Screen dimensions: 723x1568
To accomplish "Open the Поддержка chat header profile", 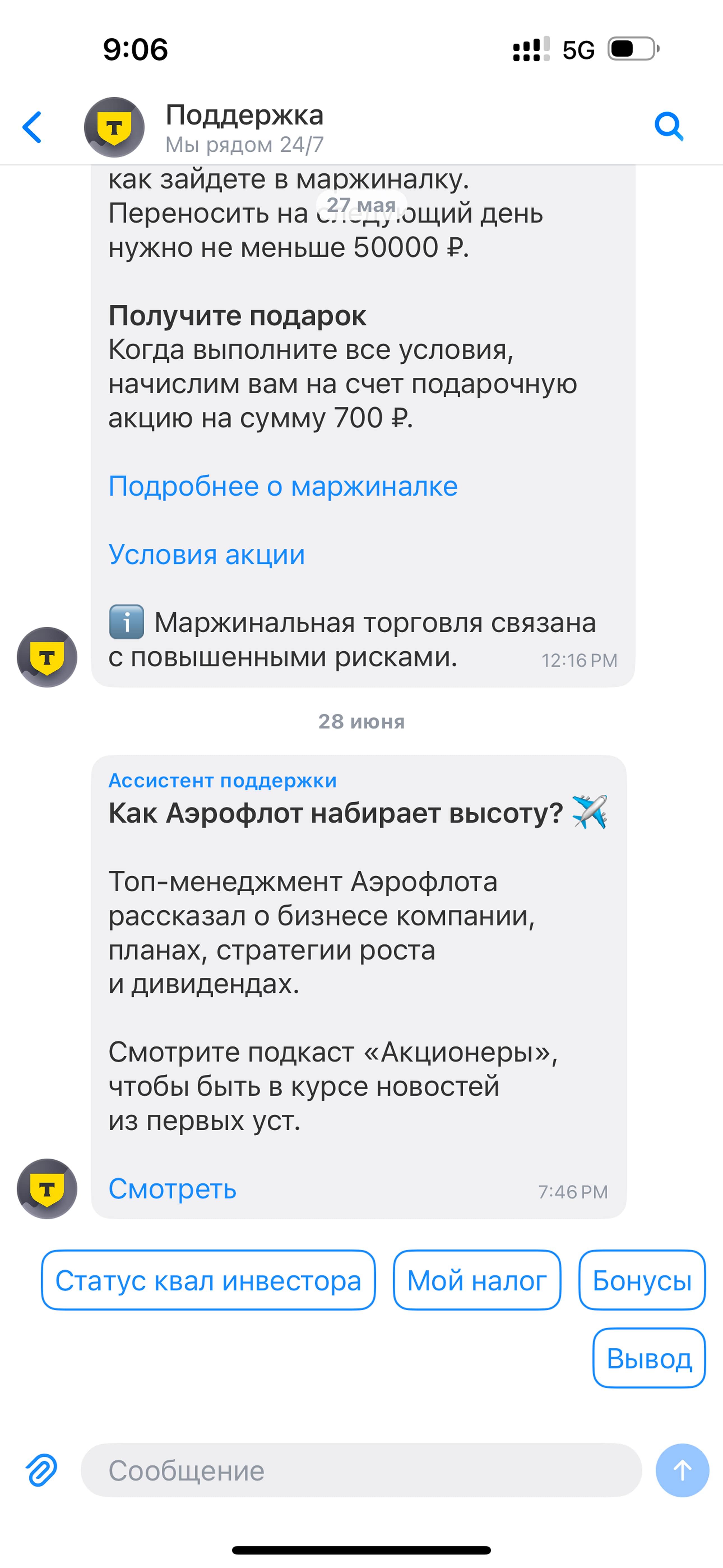I will 244,127.
